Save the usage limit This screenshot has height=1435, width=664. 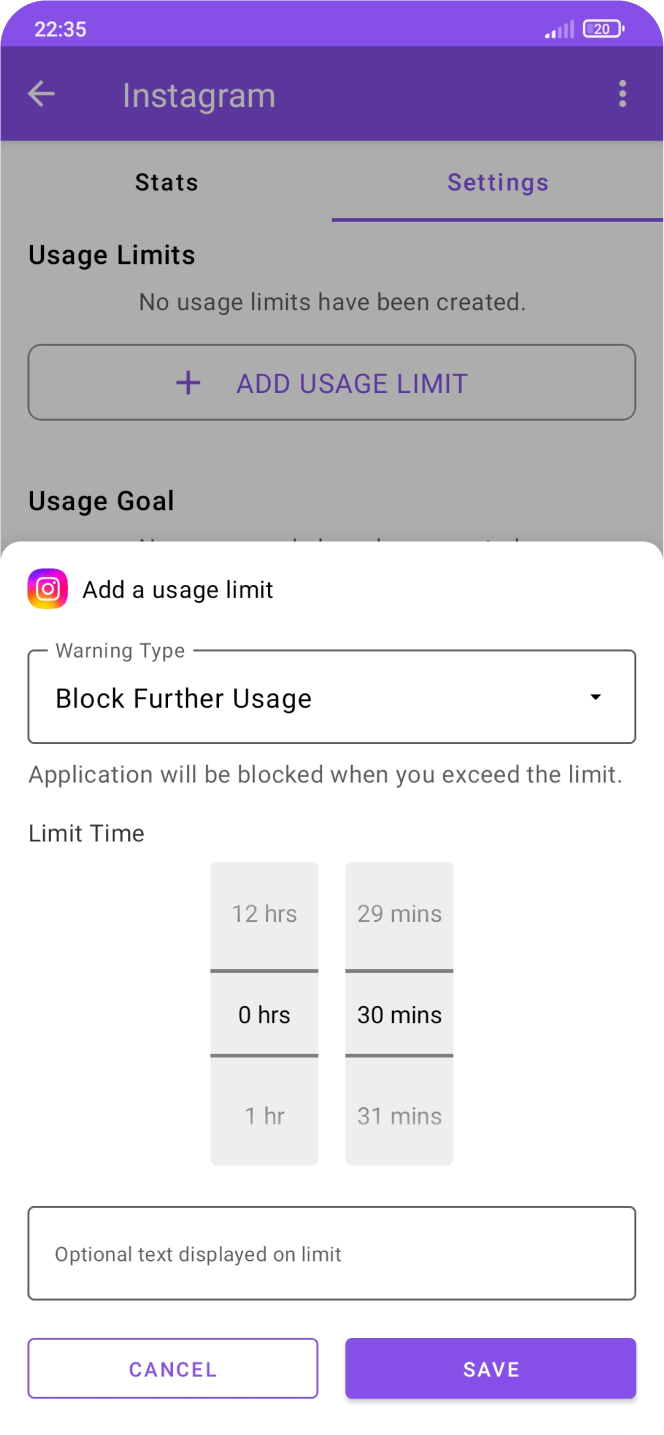click(491, 1368)
